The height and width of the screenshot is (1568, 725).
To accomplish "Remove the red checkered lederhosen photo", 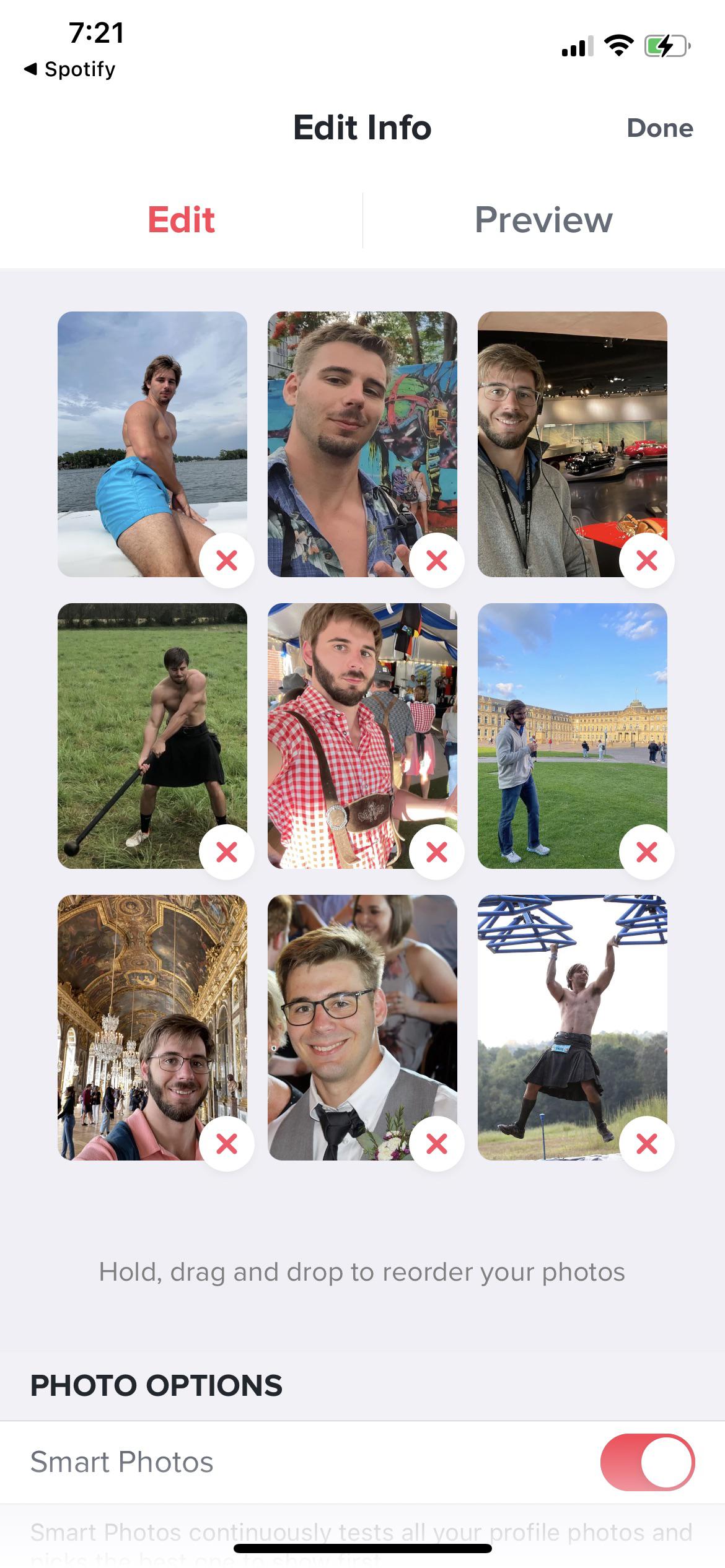I will [x=437, y=852].
